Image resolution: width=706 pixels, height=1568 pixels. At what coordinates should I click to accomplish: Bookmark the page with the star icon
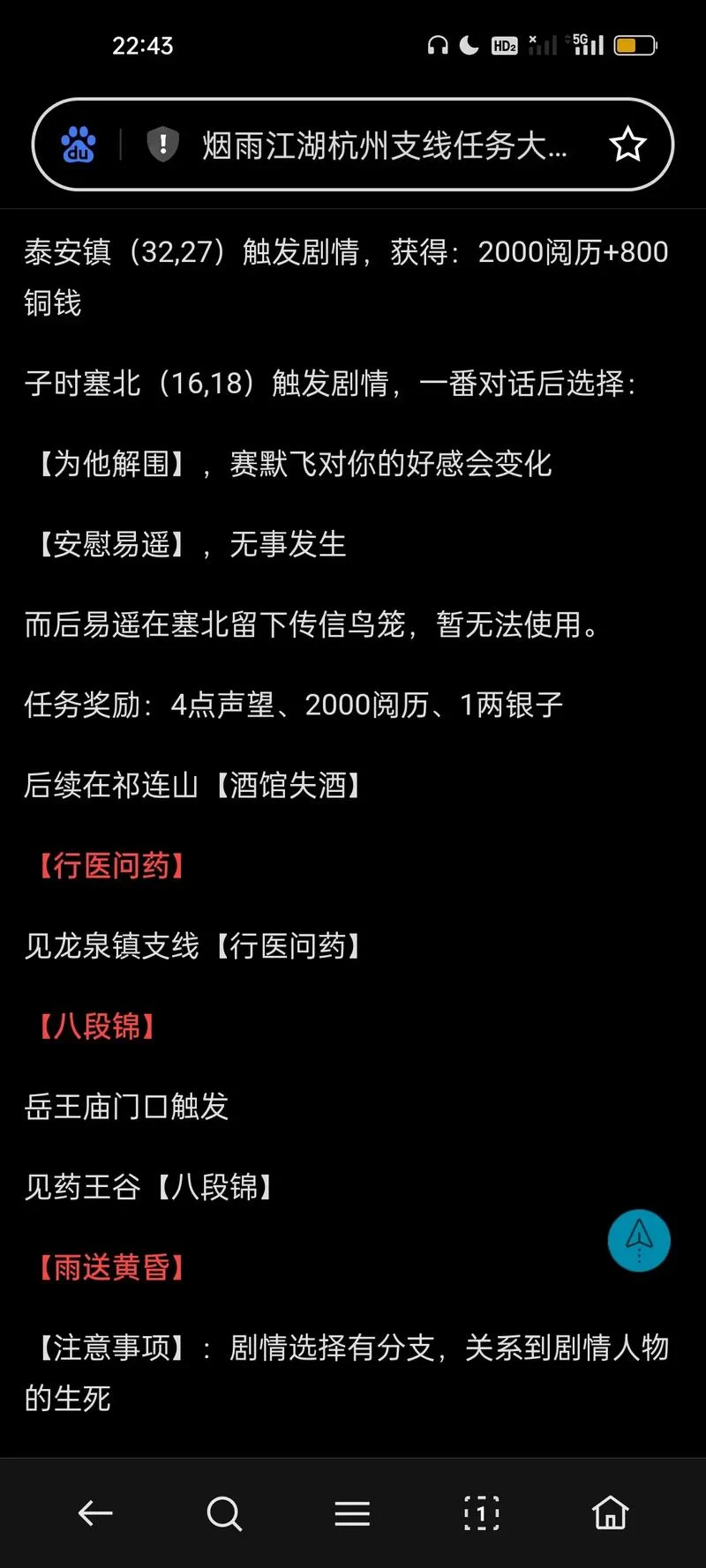[627, 144]
